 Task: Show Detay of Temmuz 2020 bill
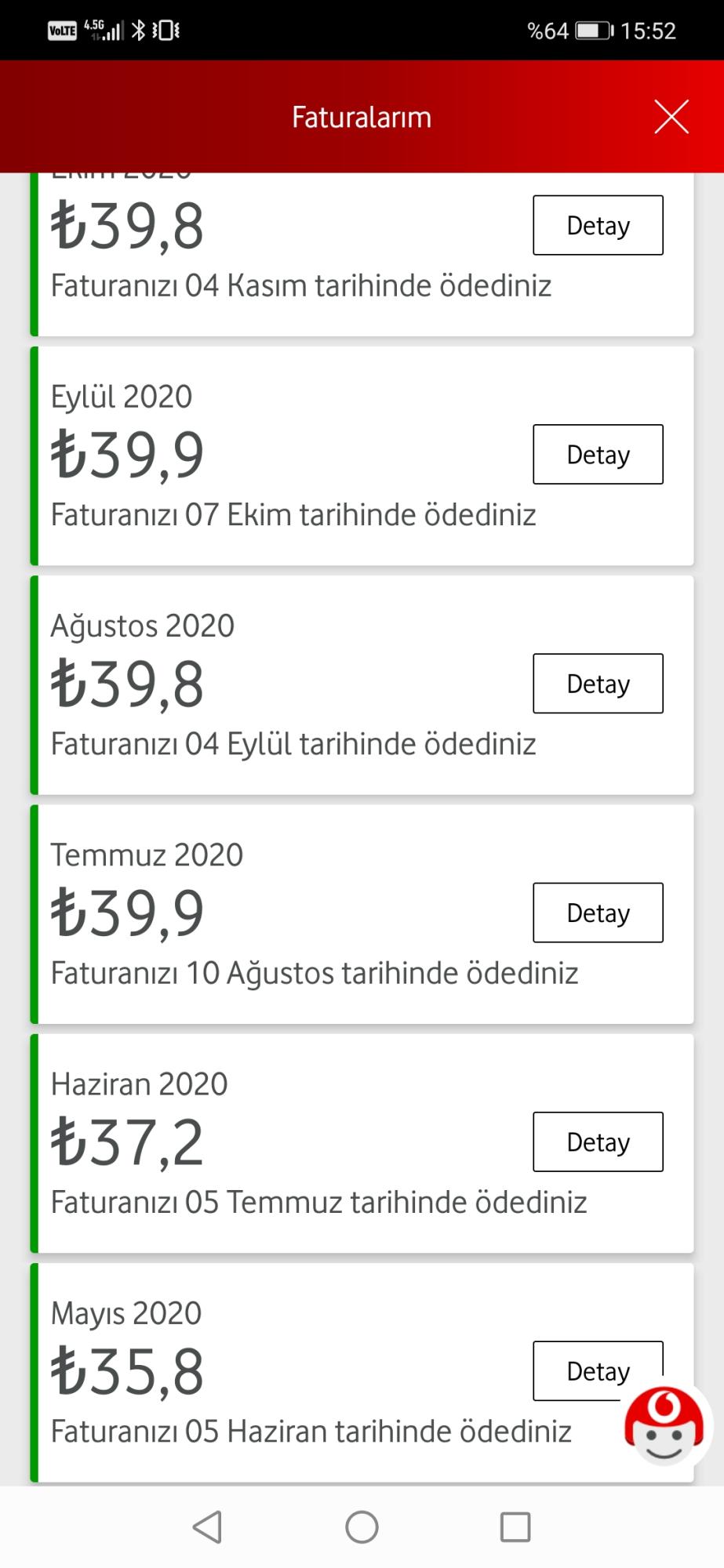(598, 913)
